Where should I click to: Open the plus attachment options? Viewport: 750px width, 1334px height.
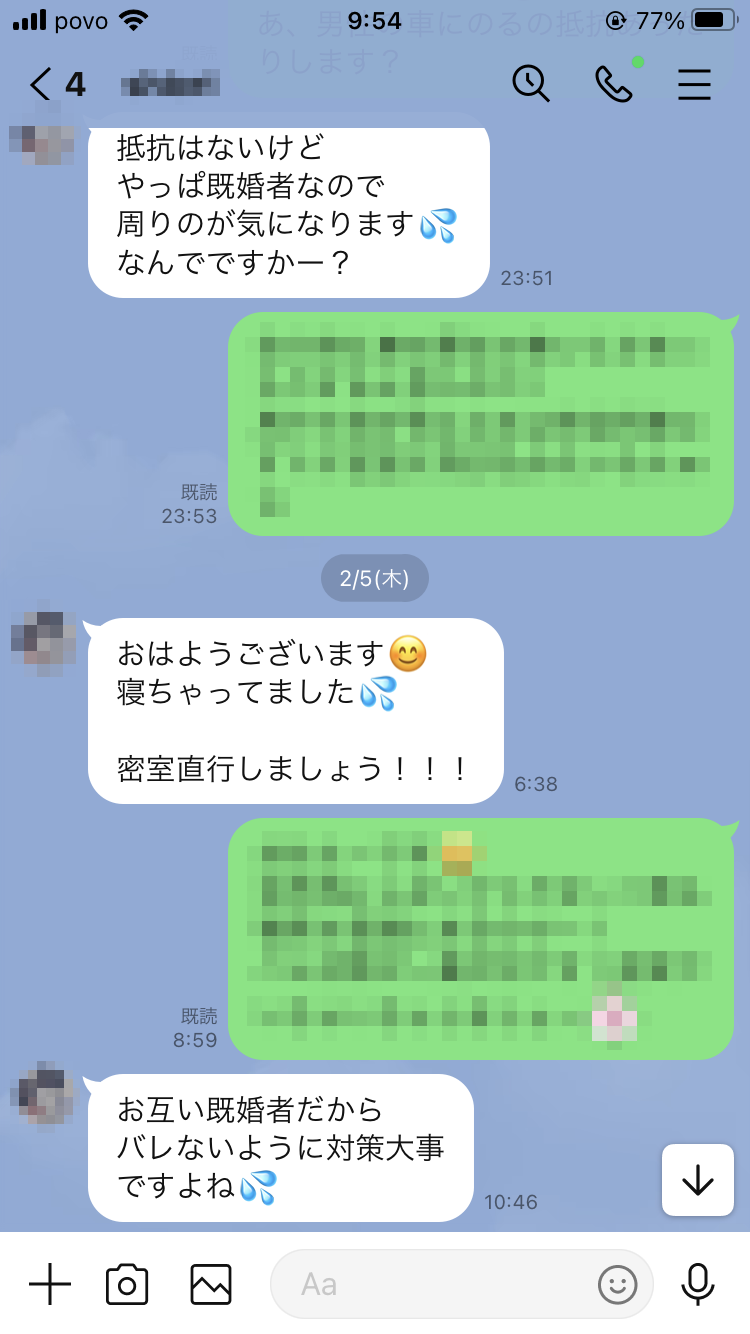tap(49, 1283)
